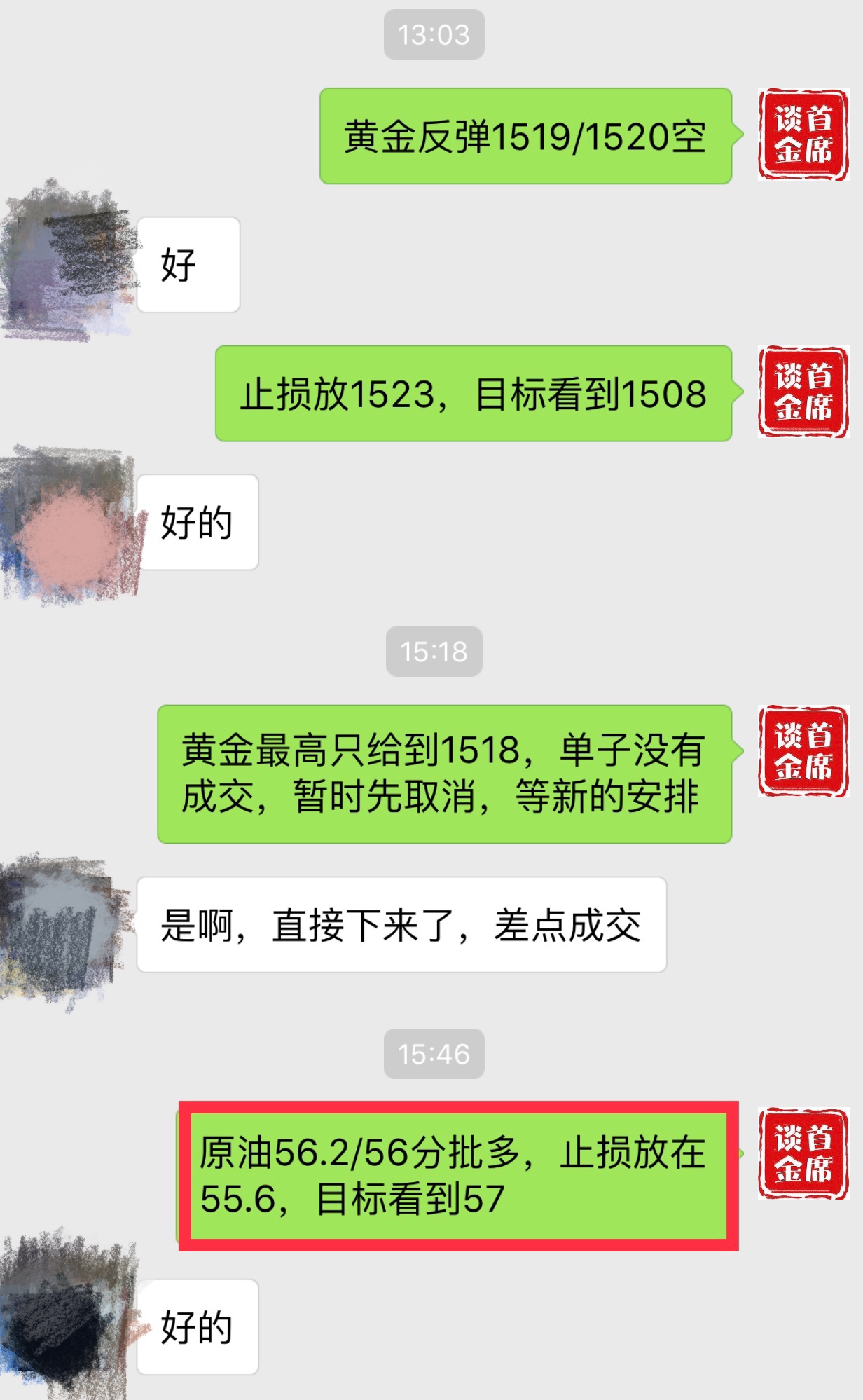Open sender avatar beside 黄金反弹1519/1520空 message

coord(803,135)
